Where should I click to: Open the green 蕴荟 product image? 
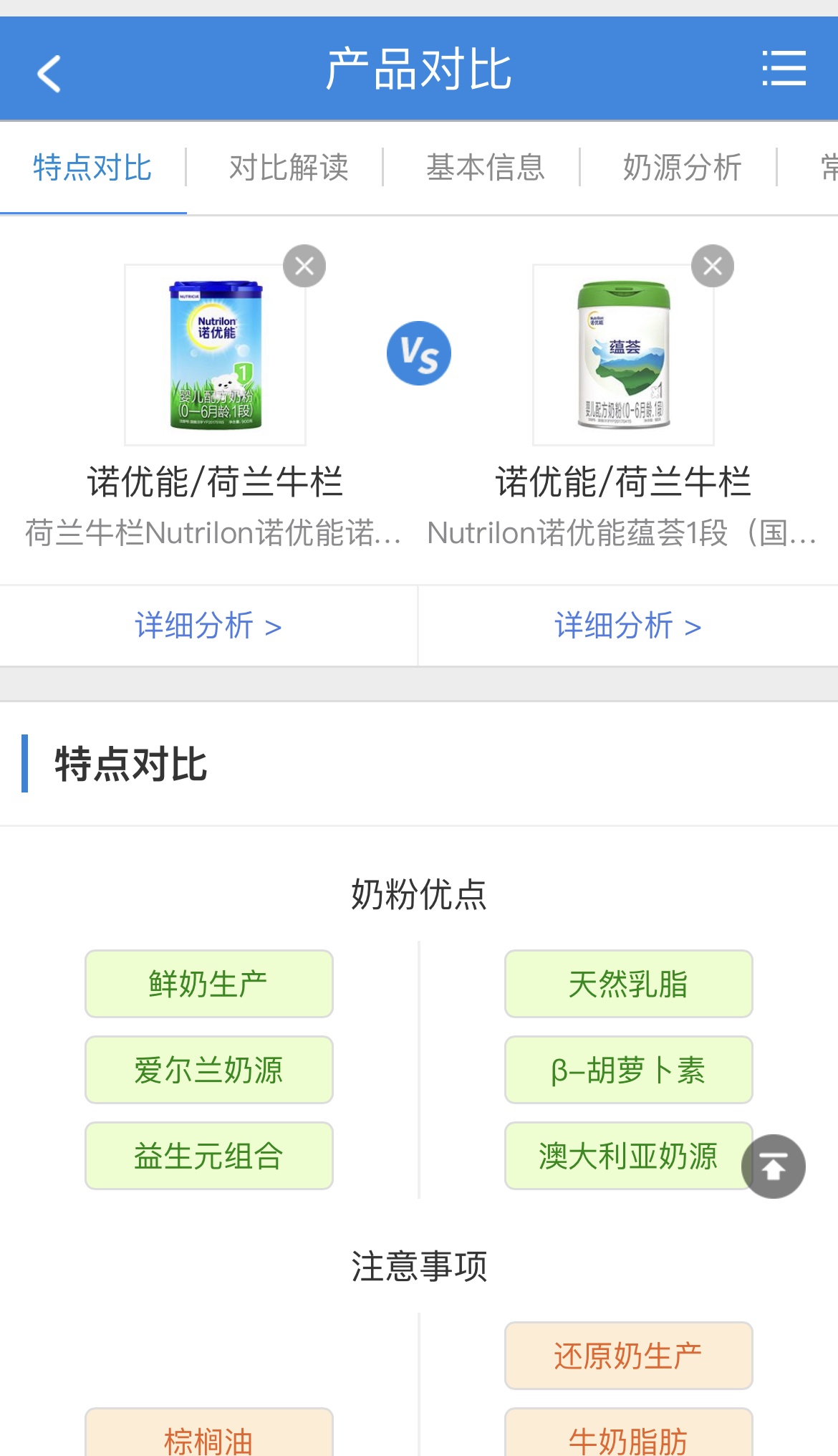[x=623, y=355]
